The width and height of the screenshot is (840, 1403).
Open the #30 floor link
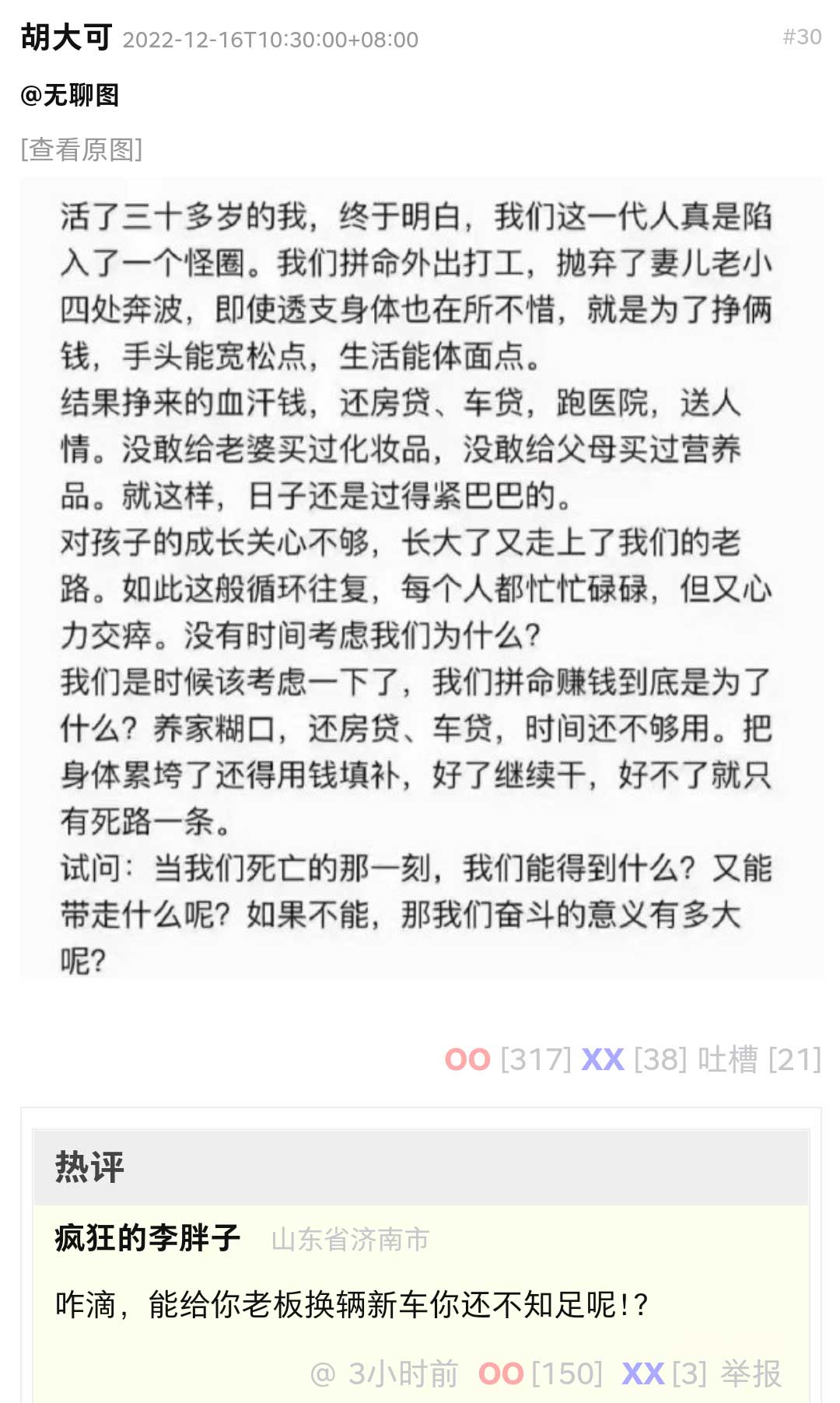[x=802, y=37]
